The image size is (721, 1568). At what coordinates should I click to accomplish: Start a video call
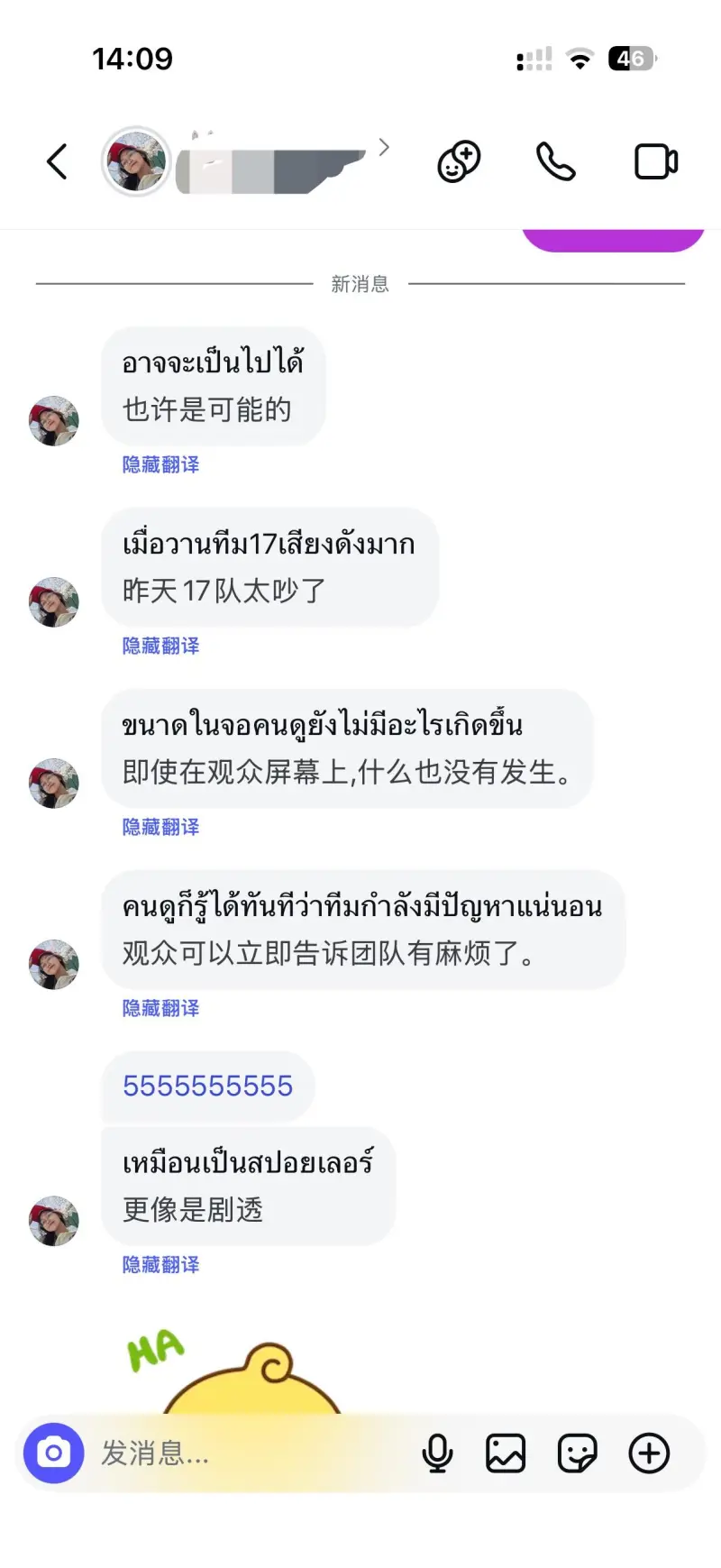coord(656,162)
